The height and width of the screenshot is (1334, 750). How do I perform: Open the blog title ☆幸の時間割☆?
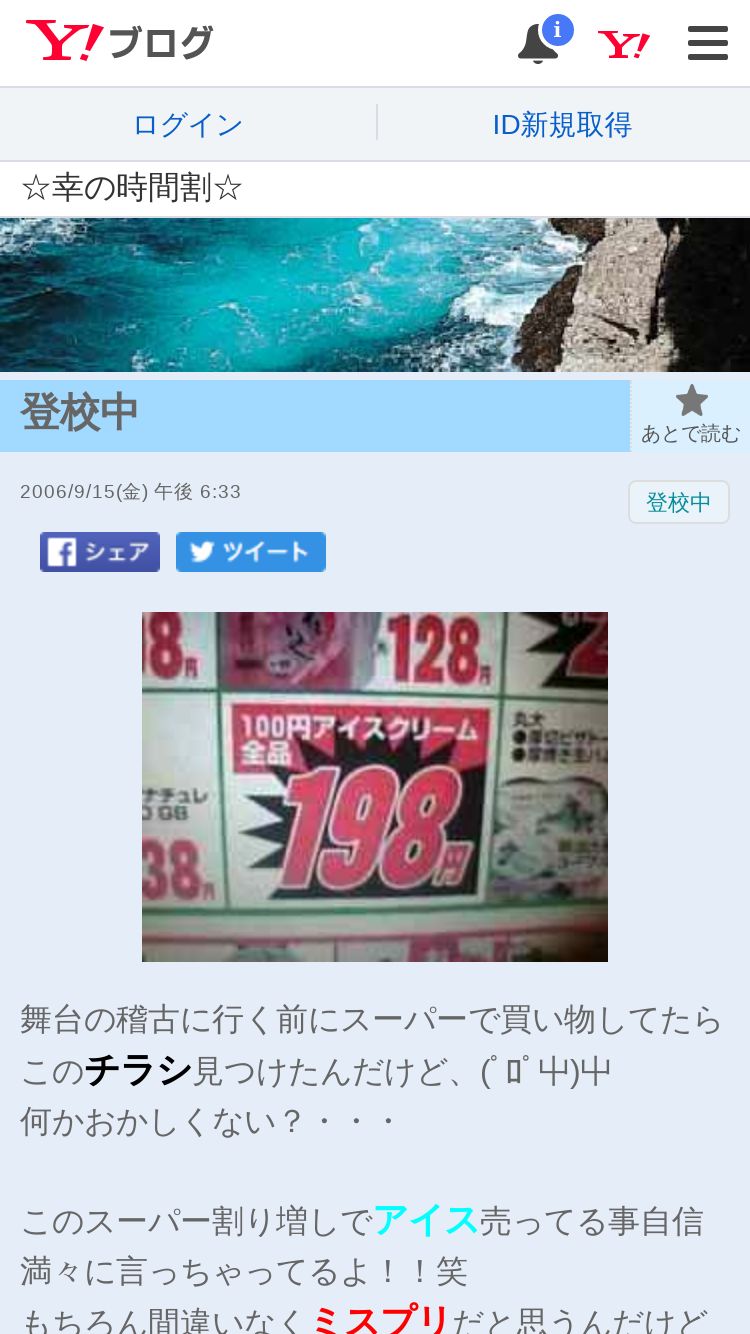(131, 188)
